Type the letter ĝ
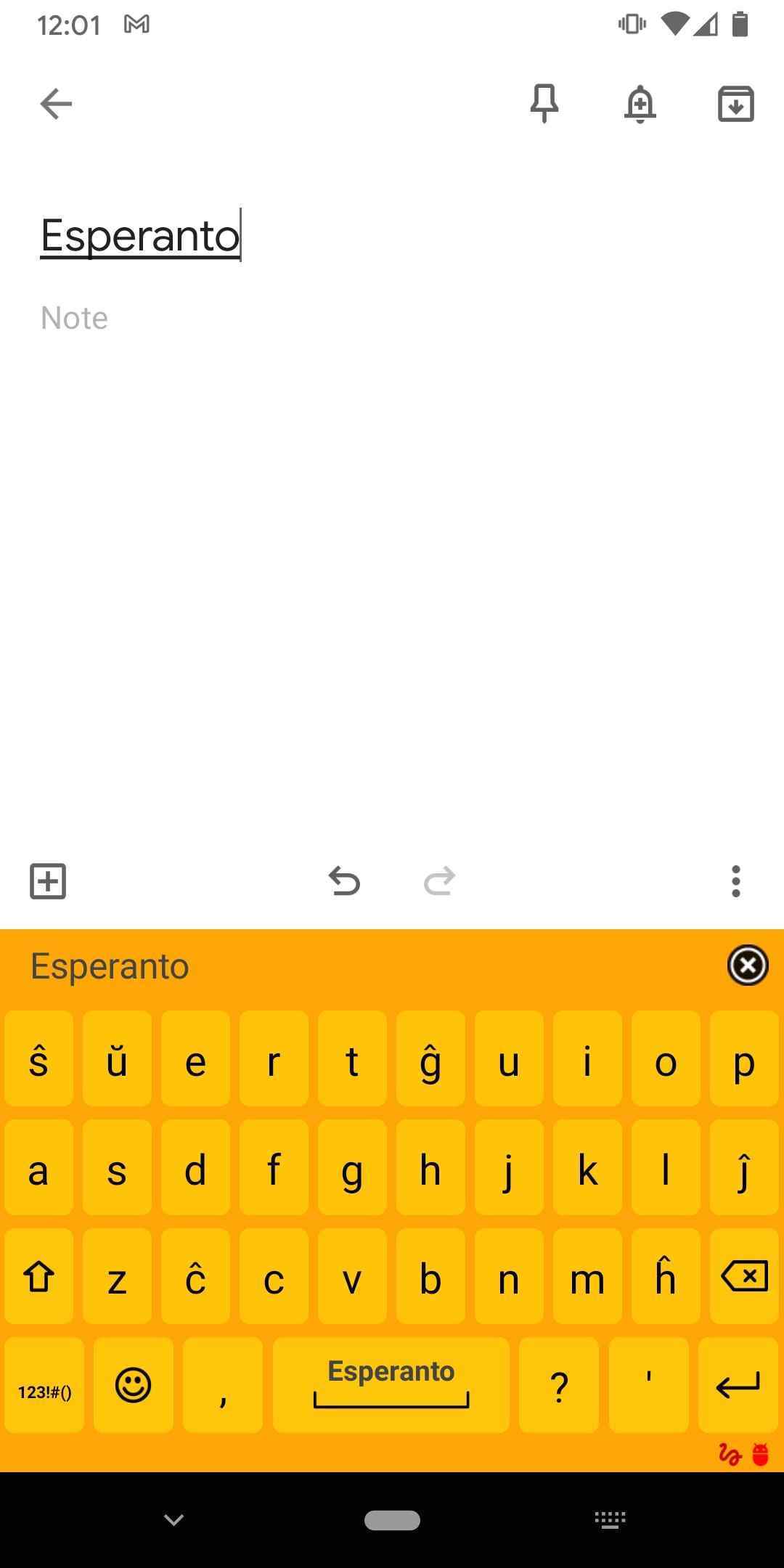 point(430,1063)
